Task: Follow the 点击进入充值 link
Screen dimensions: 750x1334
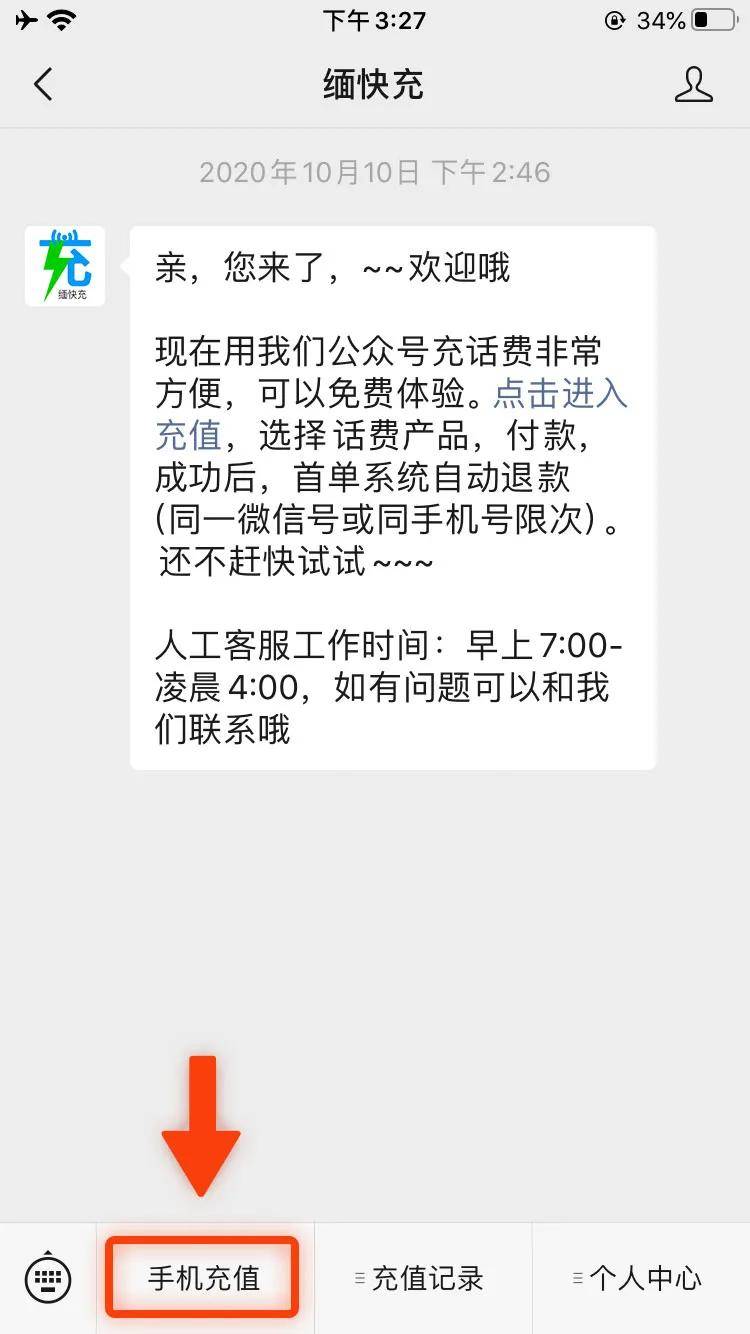Action: pyautogui.click(x=560, y=395)
